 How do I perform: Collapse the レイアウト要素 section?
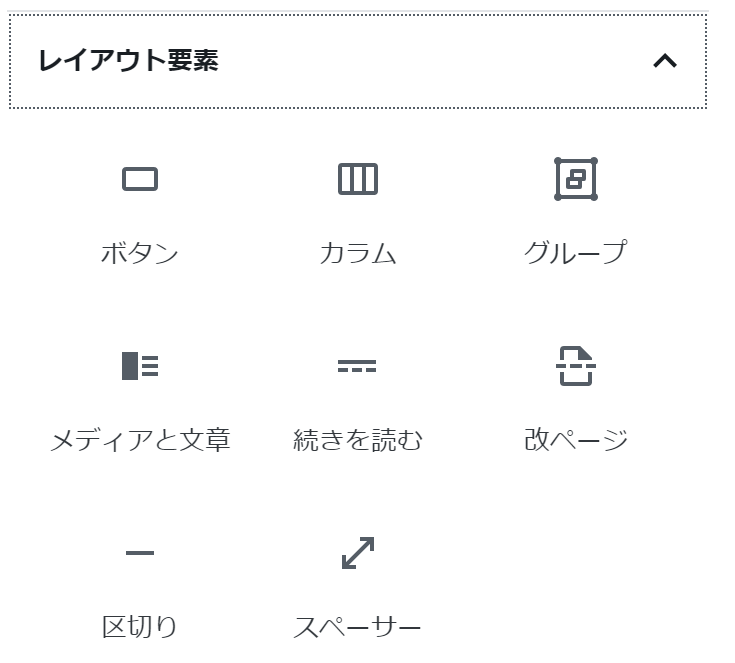[664, 61]
